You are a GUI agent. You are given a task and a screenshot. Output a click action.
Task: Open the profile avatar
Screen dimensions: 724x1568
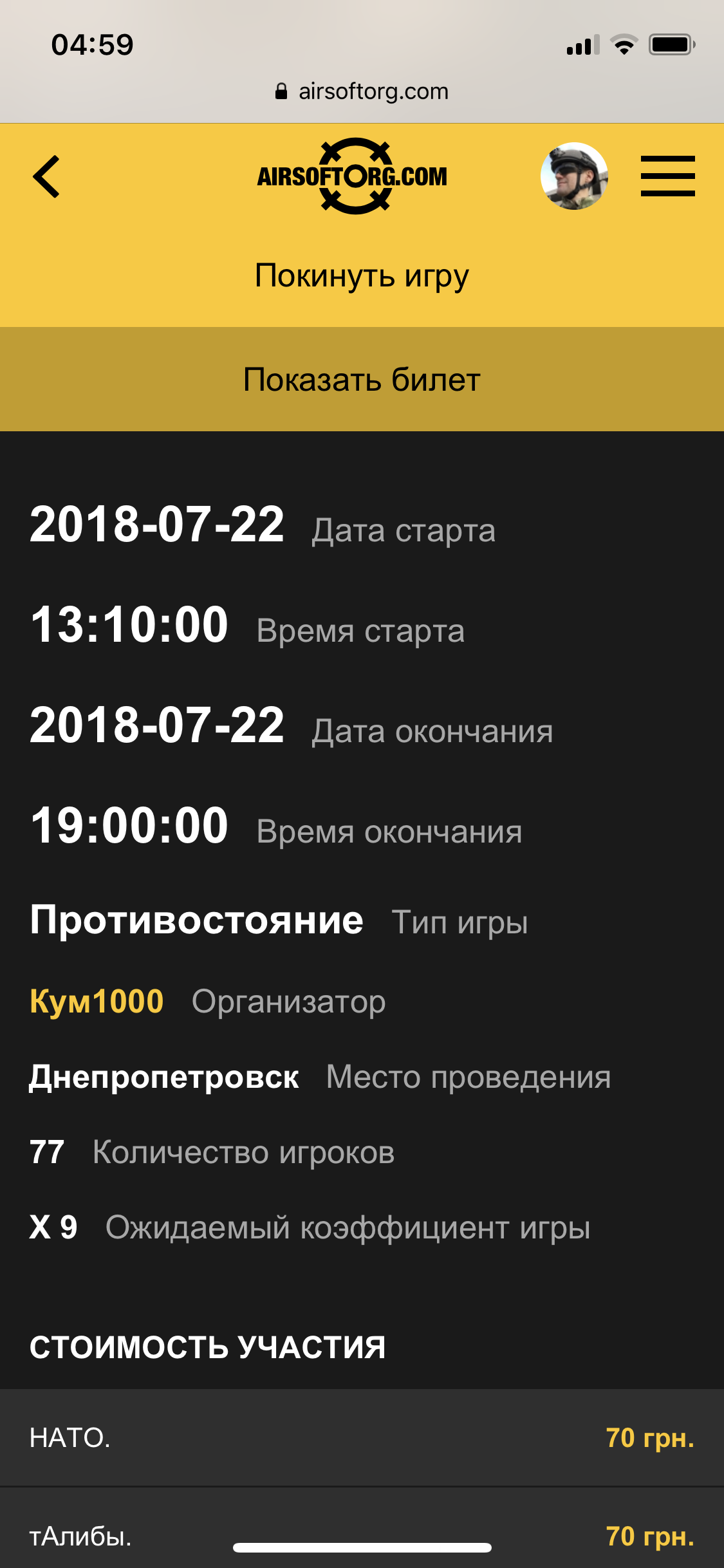pos(574,176)
